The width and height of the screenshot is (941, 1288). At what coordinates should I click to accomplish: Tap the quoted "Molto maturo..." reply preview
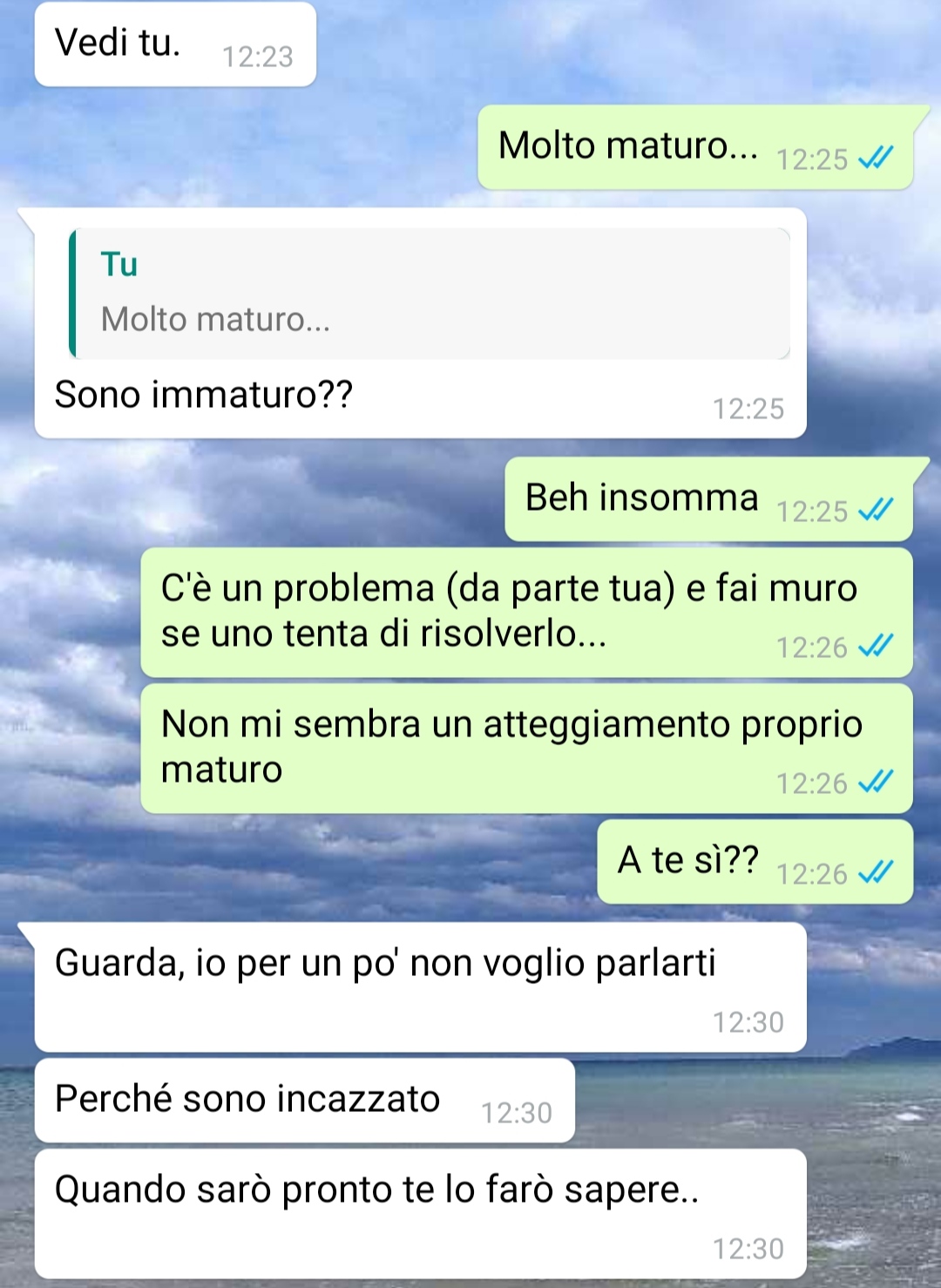pyautogui.click(x=429, y=294)
